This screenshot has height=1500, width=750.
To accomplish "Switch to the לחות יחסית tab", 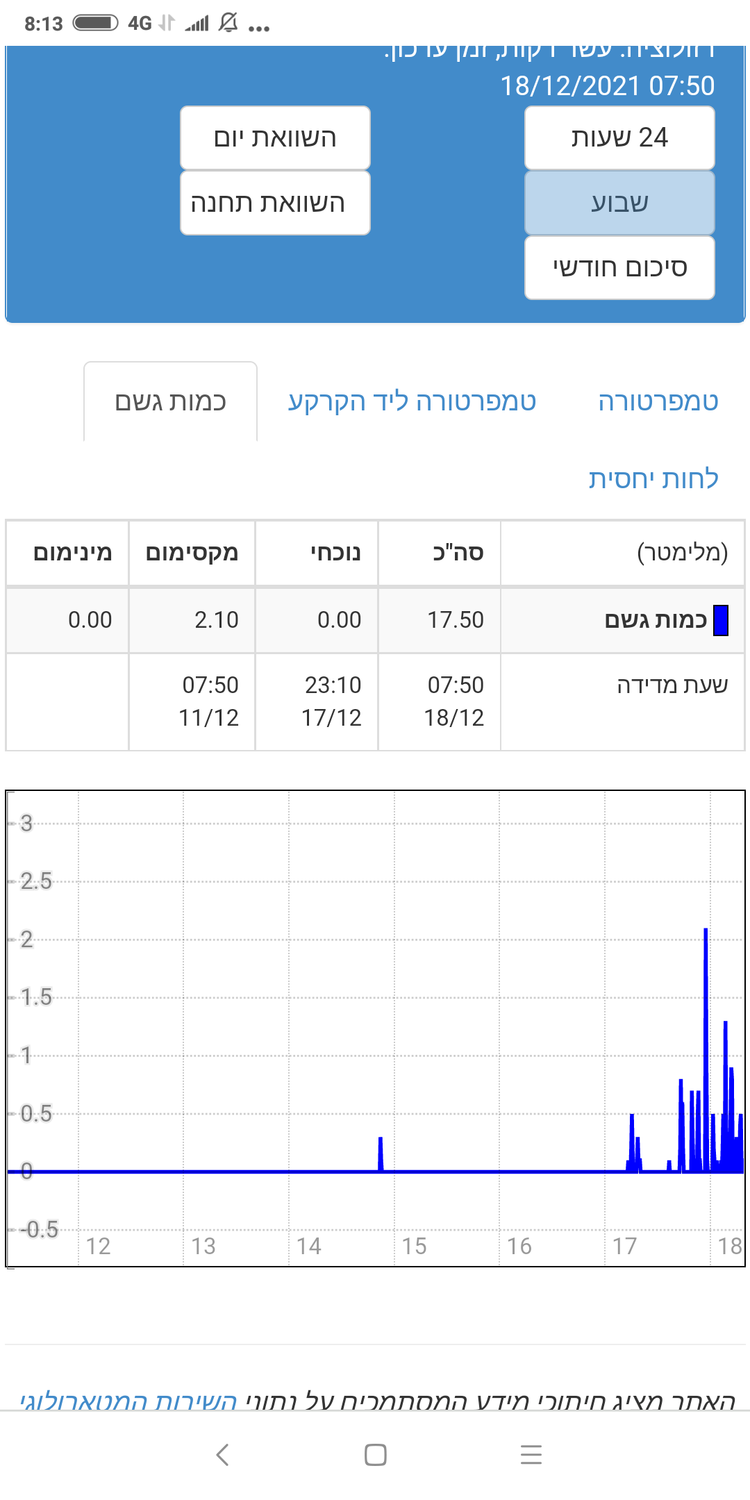I will point(653,479).
